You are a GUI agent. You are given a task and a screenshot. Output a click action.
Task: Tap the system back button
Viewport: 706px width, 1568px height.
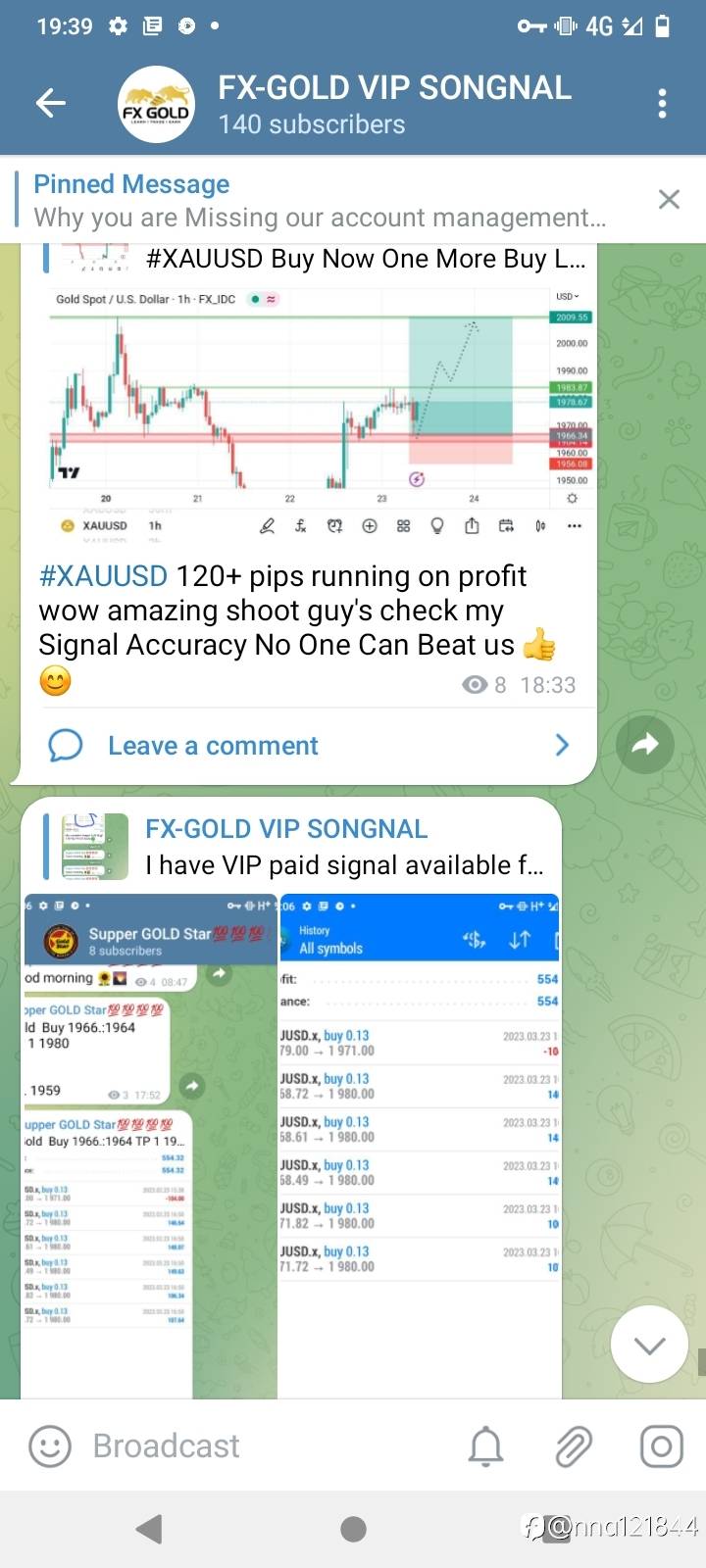(149, 1529)
